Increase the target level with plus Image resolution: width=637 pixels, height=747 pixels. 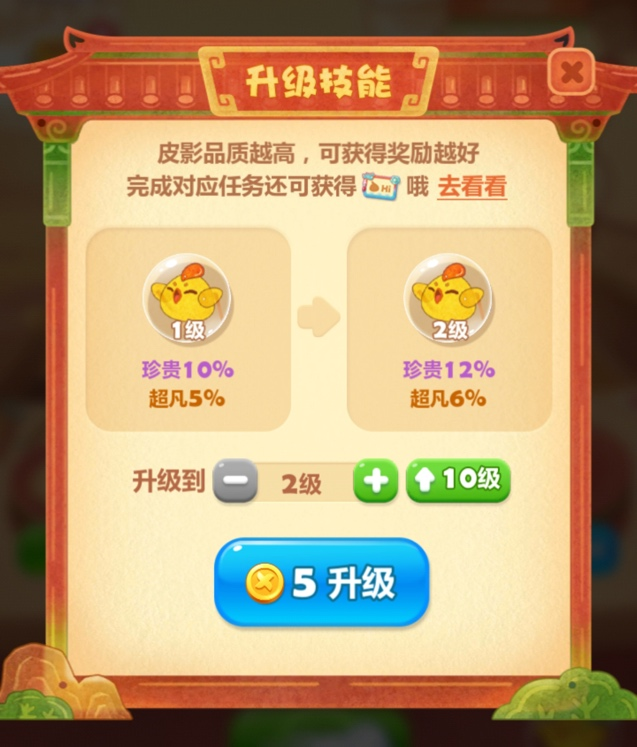pos(376,481)
